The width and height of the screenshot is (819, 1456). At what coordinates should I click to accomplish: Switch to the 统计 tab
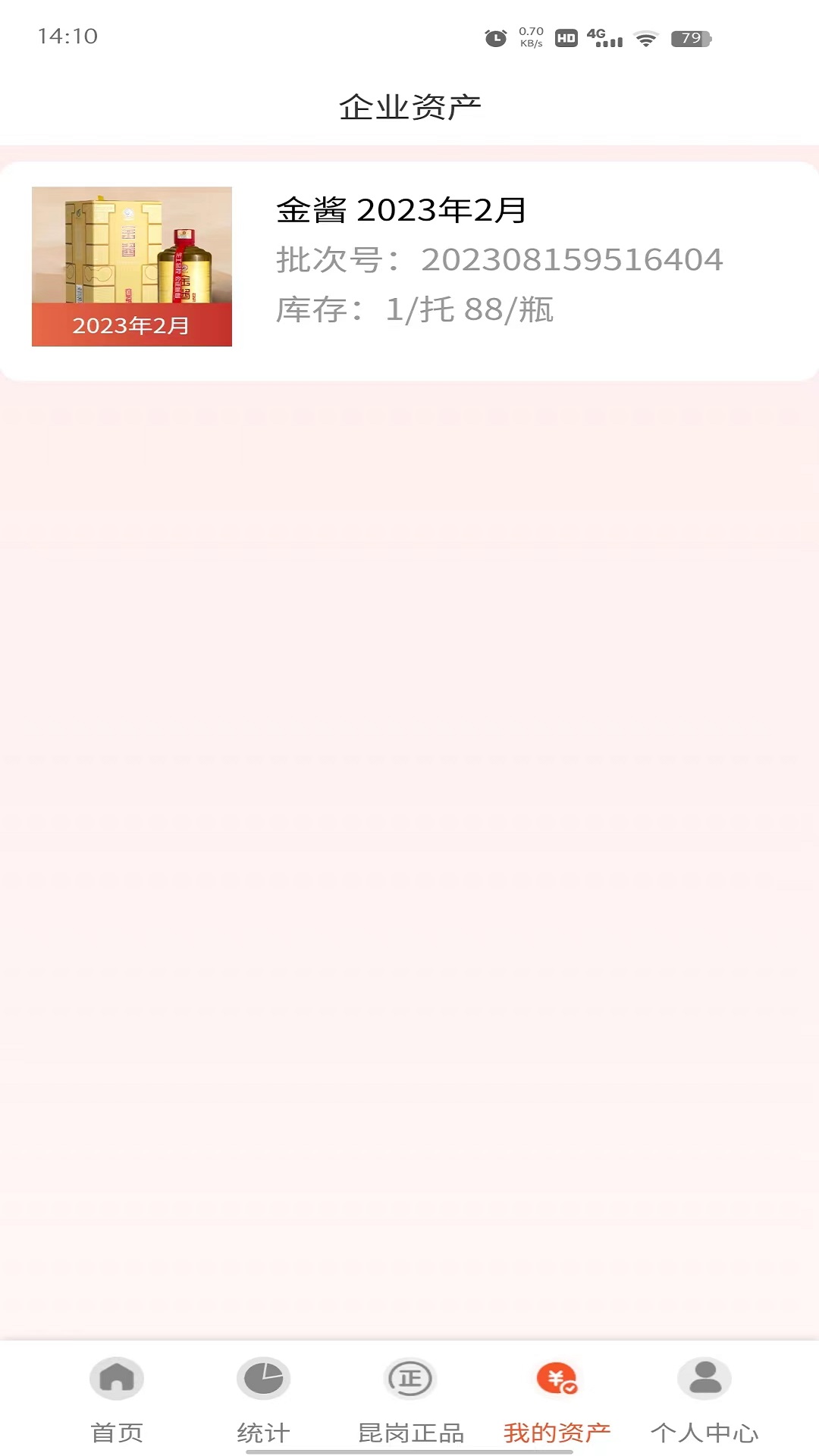pos(263,1400)
